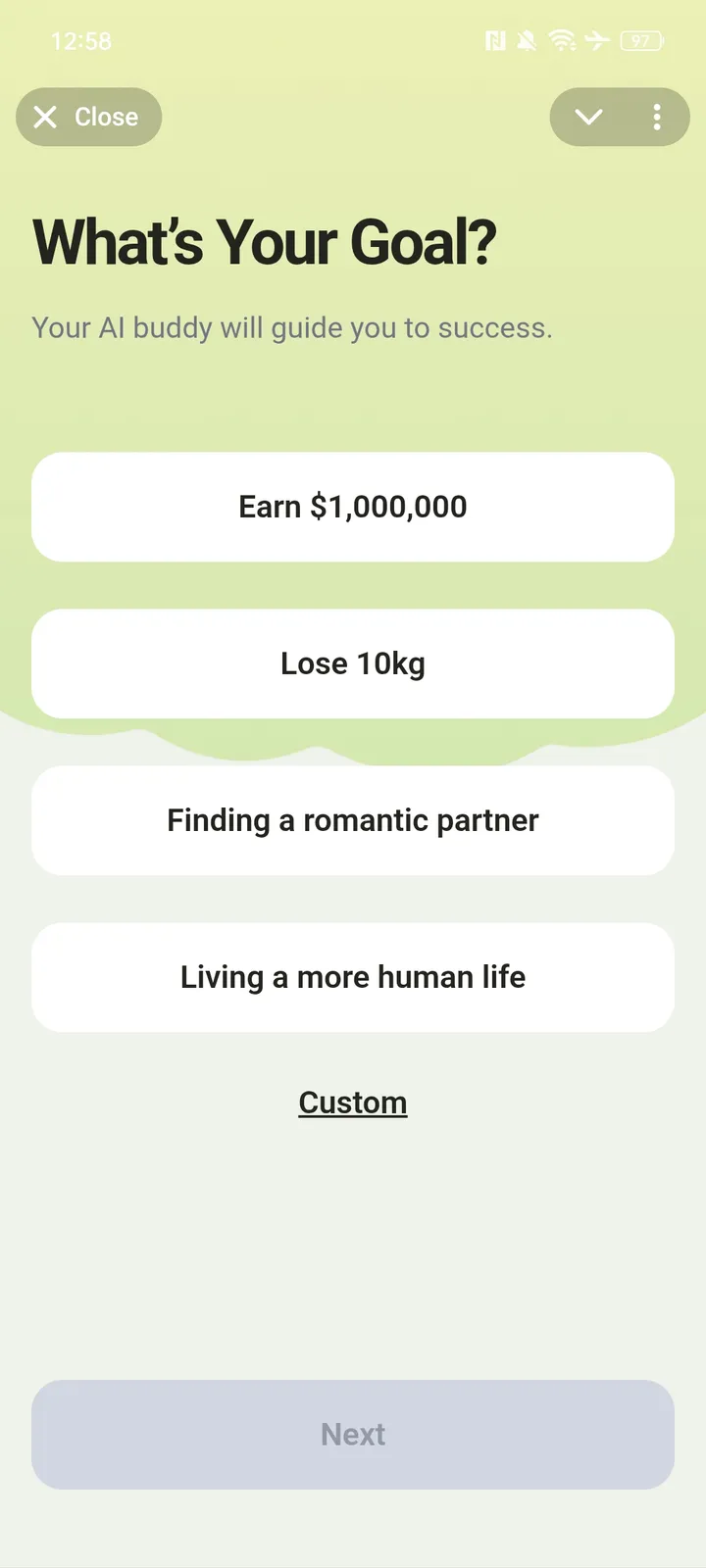Pick Finding a romantic partner
This screenshot has width=706, height=1568.
tap(353, 820)
